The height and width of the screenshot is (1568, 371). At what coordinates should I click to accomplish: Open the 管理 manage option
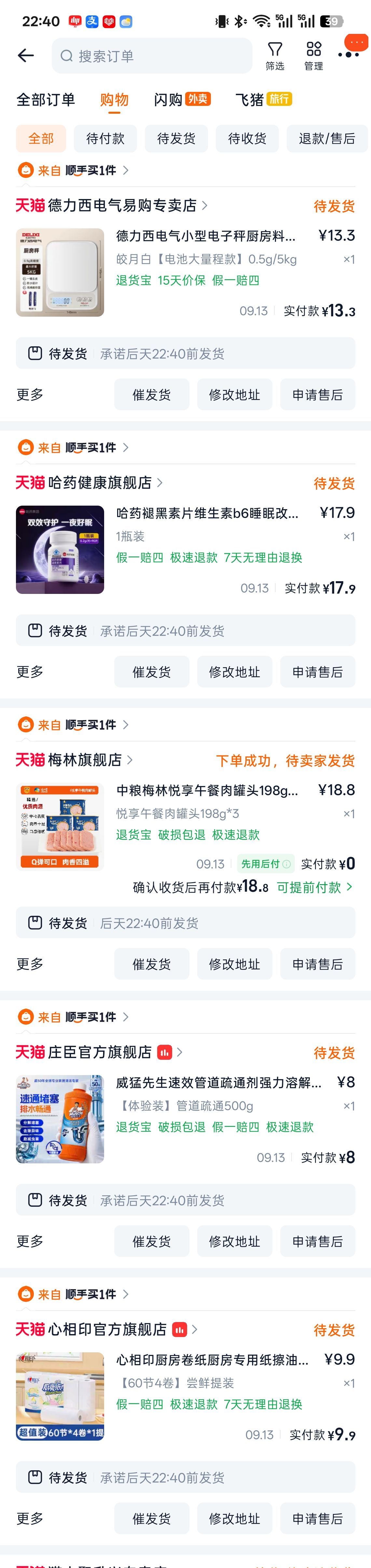pyautogui.click(x=314, y=56)
